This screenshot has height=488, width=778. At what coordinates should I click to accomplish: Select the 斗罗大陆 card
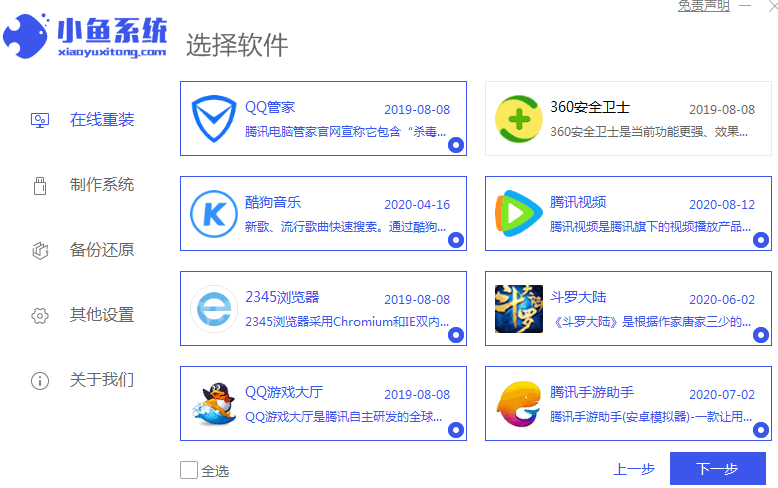pyautogui.click(x=628, y=308)
